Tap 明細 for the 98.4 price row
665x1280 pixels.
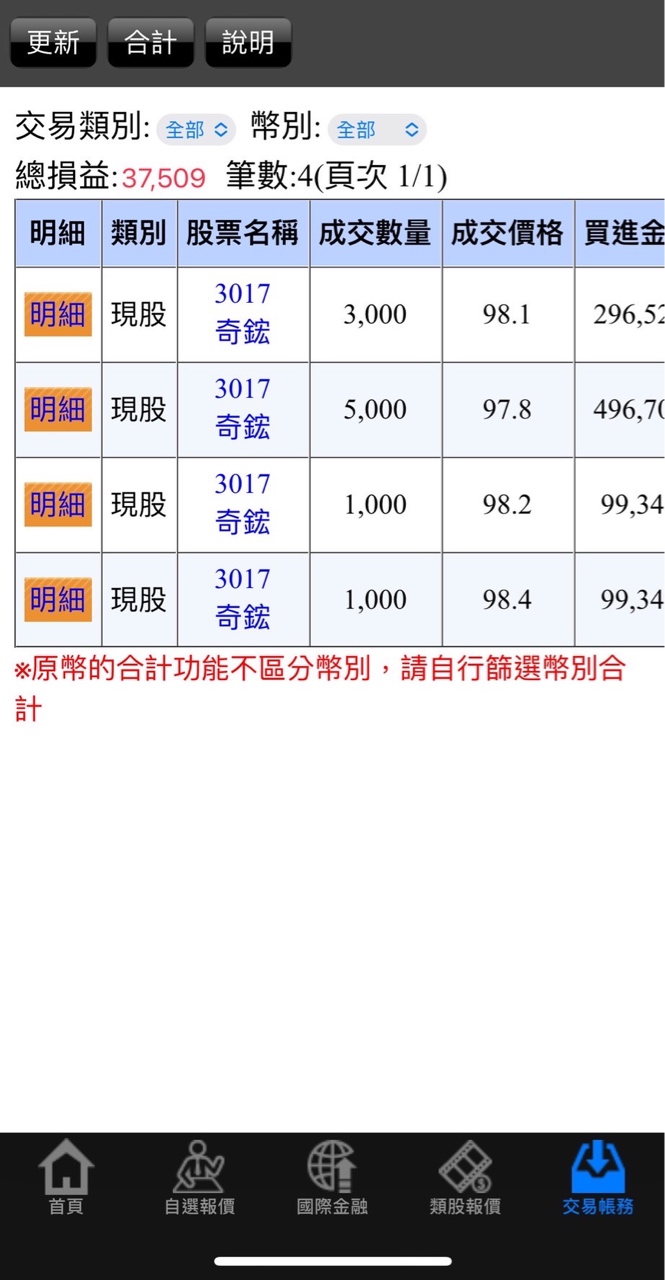[58, 600]
